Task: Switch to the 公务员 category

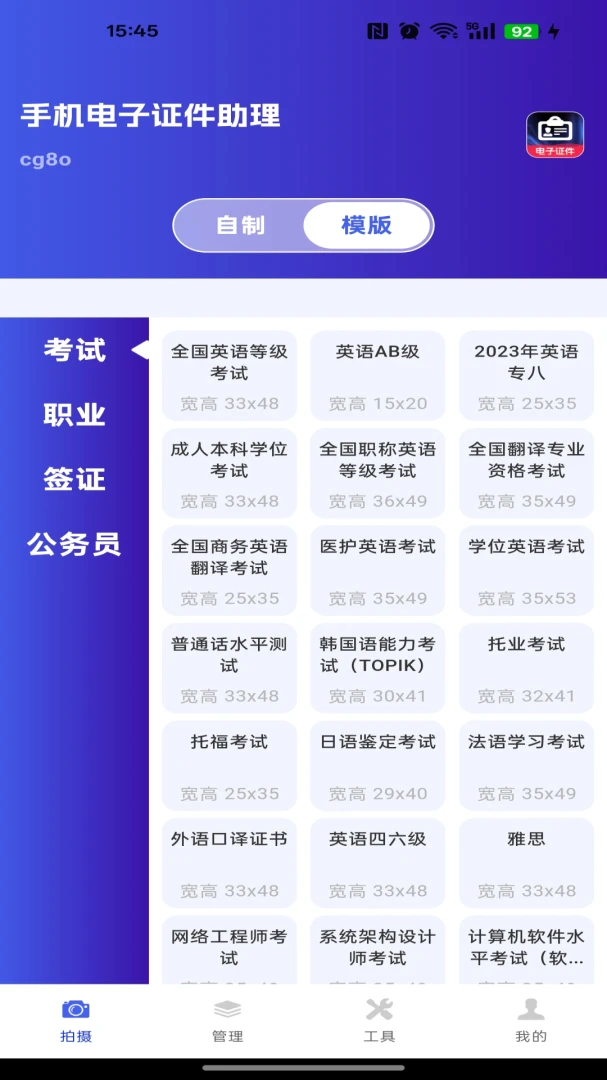Action: (74, 544)
